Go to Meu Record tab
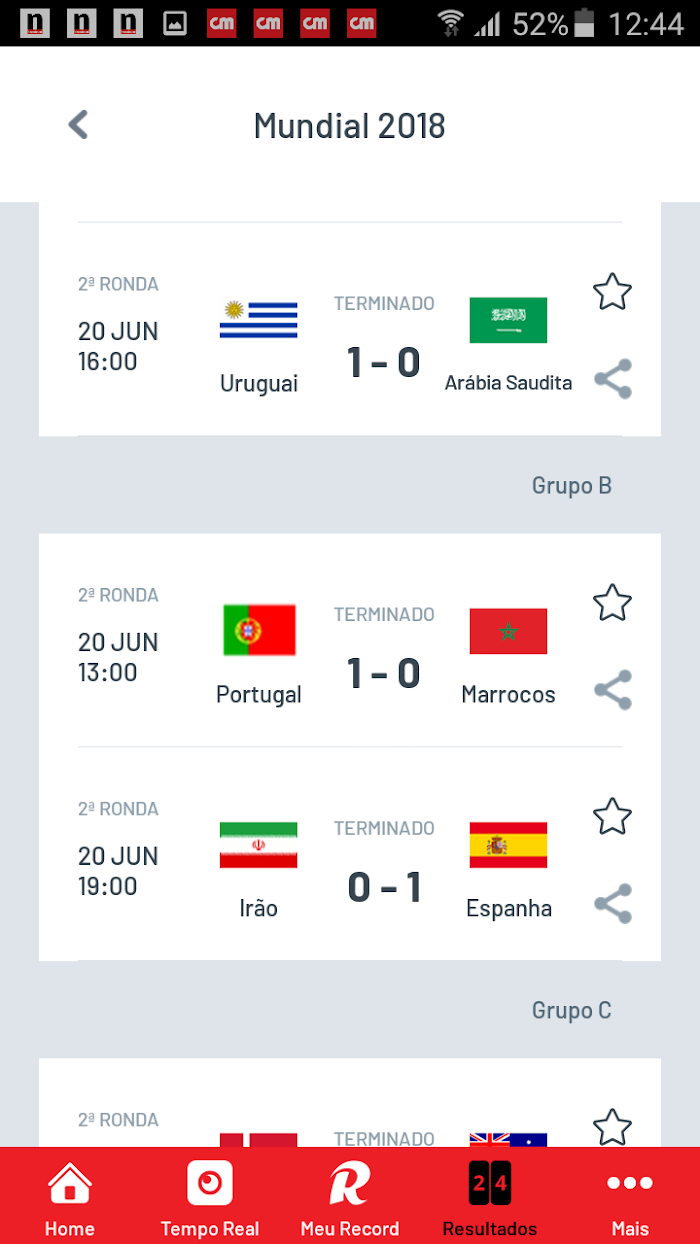This screenshot has width=700, height=1244. (350, 1197)
